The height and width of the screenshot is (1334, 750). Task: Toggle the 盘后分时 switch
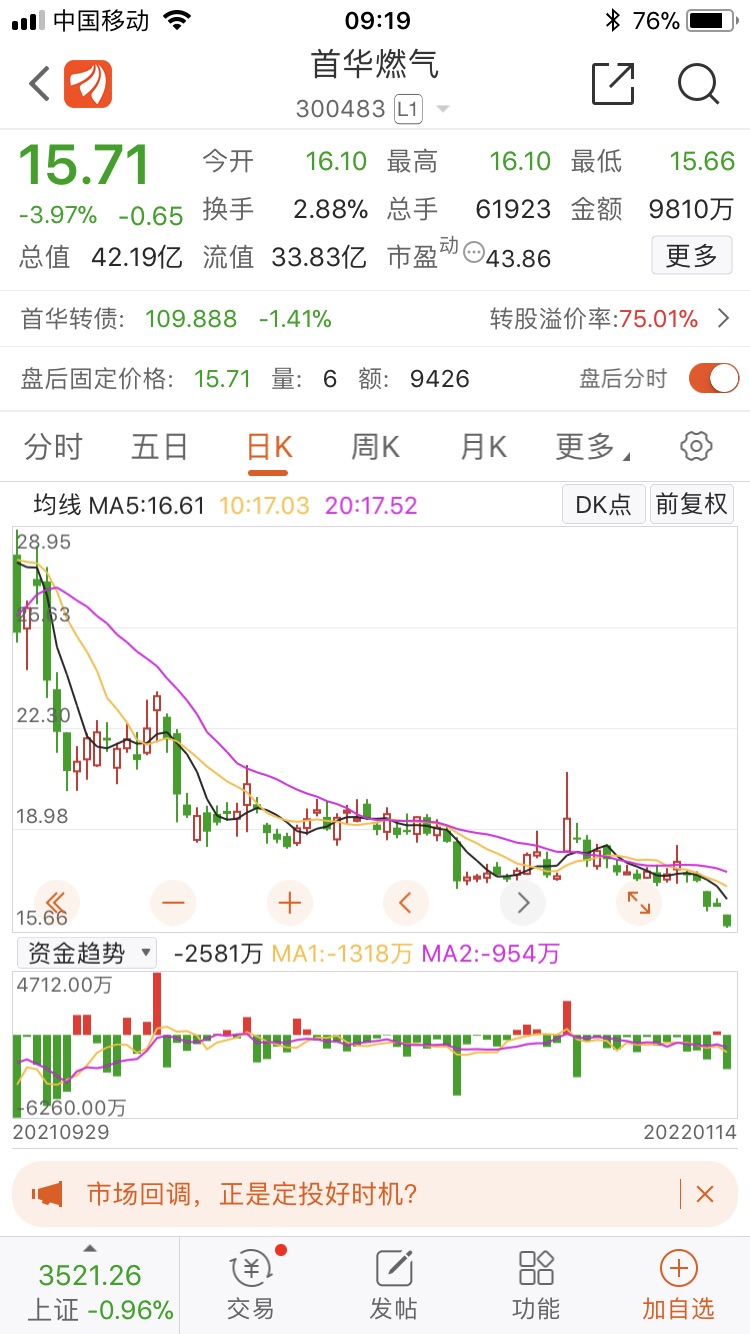(x=713, y=378)
